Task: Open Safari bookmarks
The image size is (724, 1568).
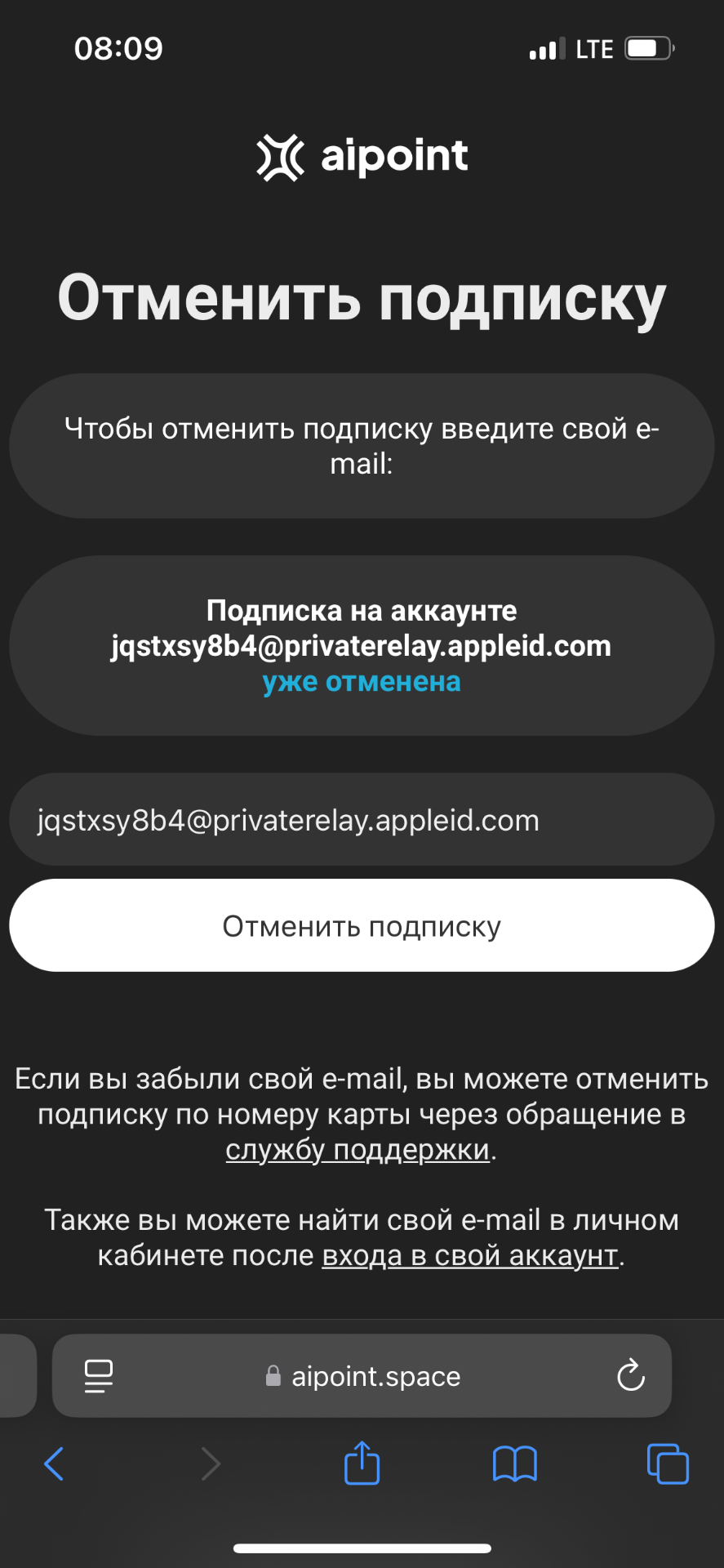Action: [514, 1463]
